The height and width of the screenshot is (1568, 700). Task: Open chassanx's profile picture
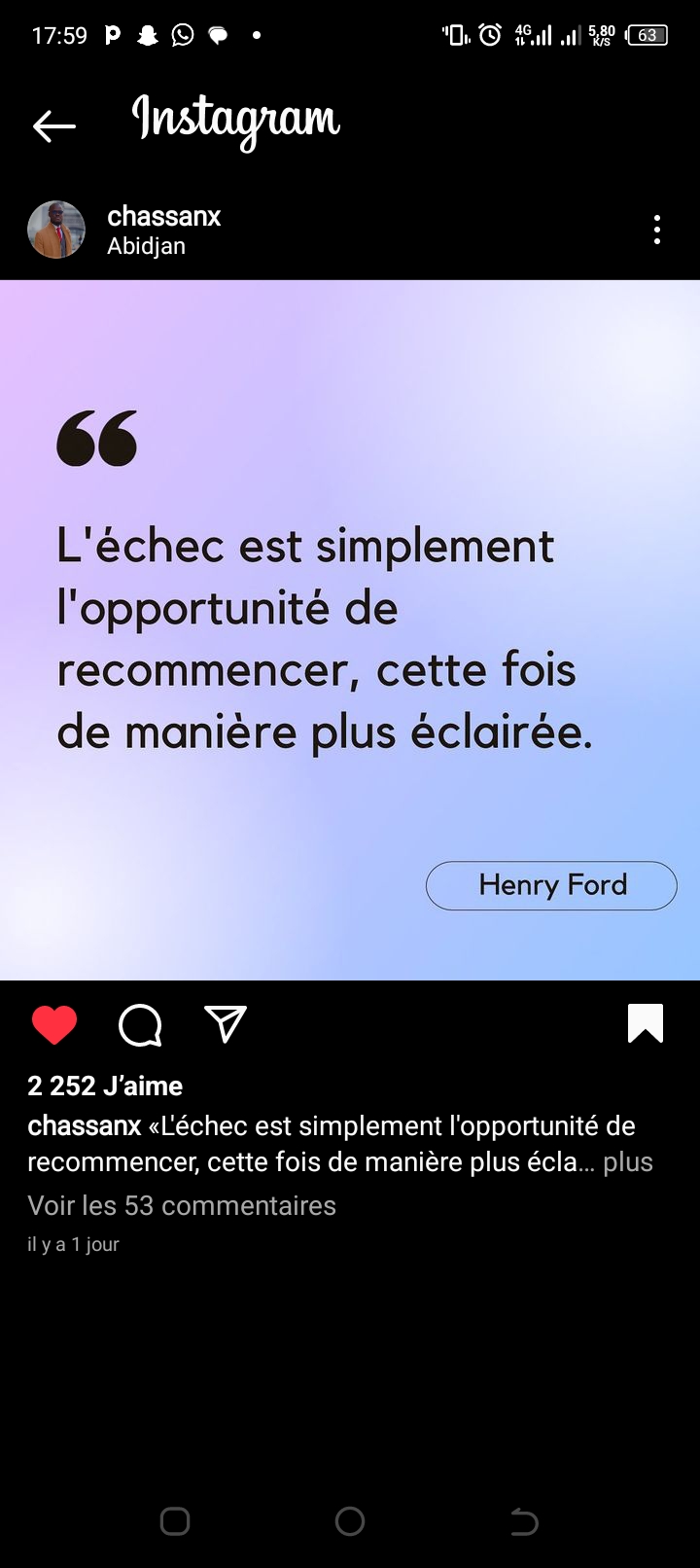[56, 230]
